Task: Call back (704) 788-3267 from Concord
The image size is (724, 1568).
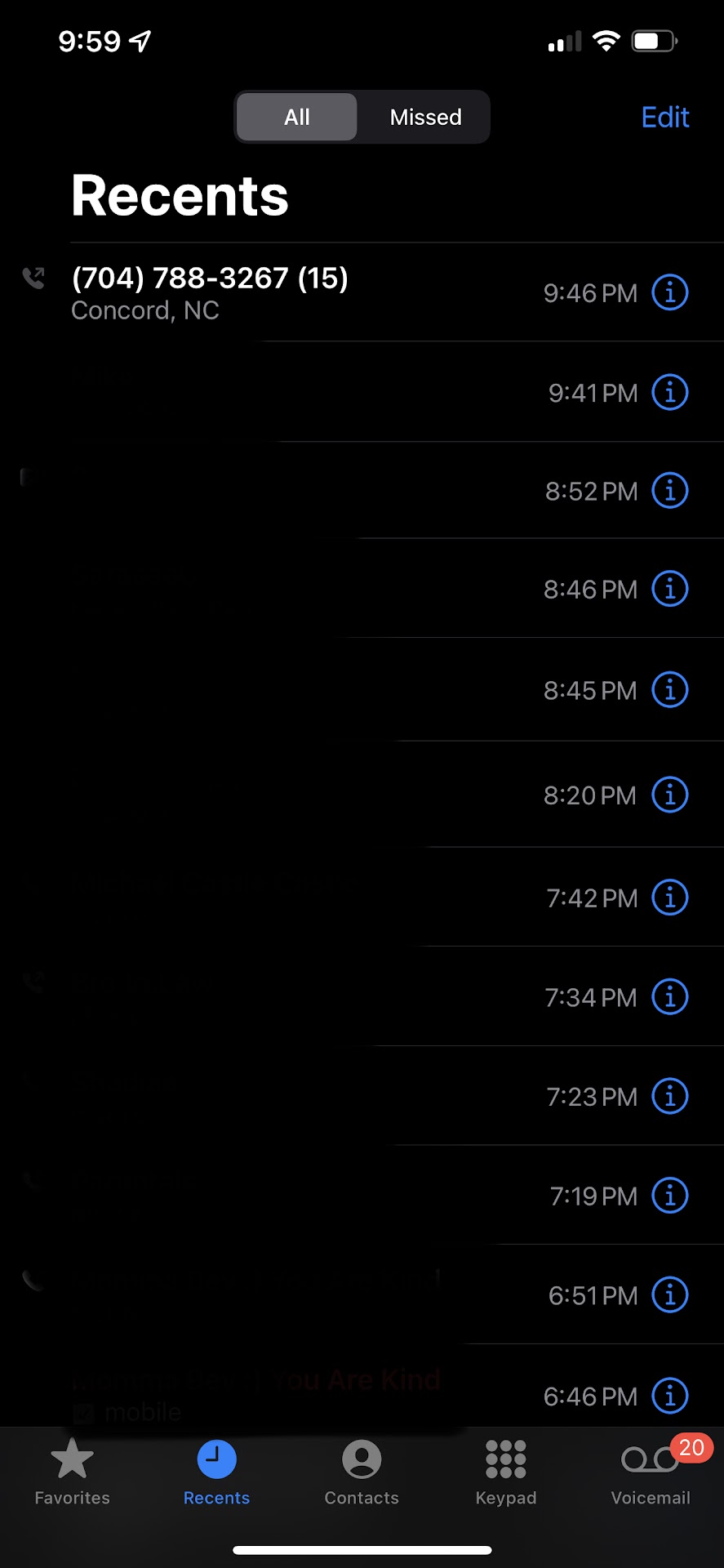Action: 210,292
